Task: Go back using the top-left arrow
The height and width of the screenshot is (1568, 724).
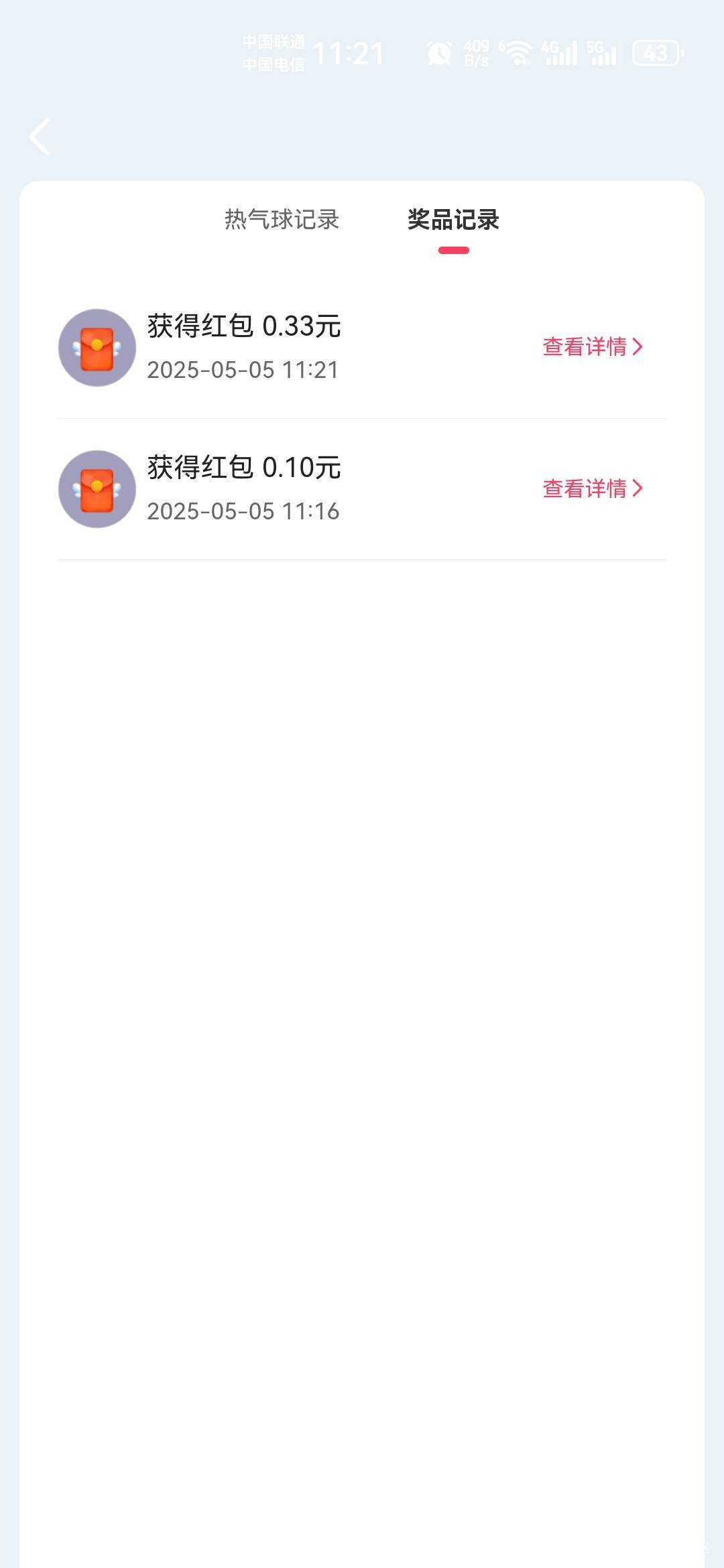Action: coord(40,137)
